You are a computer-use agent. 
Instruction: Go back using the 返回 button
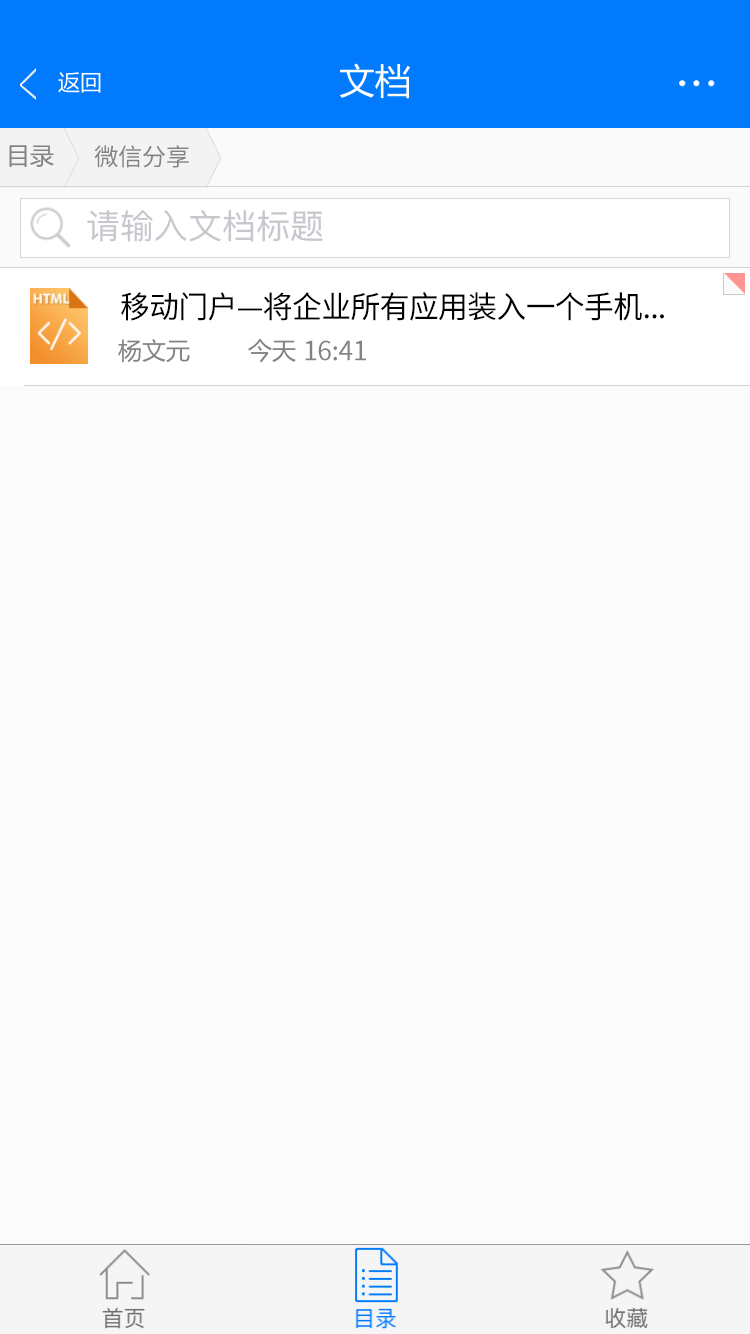point(62,83)
